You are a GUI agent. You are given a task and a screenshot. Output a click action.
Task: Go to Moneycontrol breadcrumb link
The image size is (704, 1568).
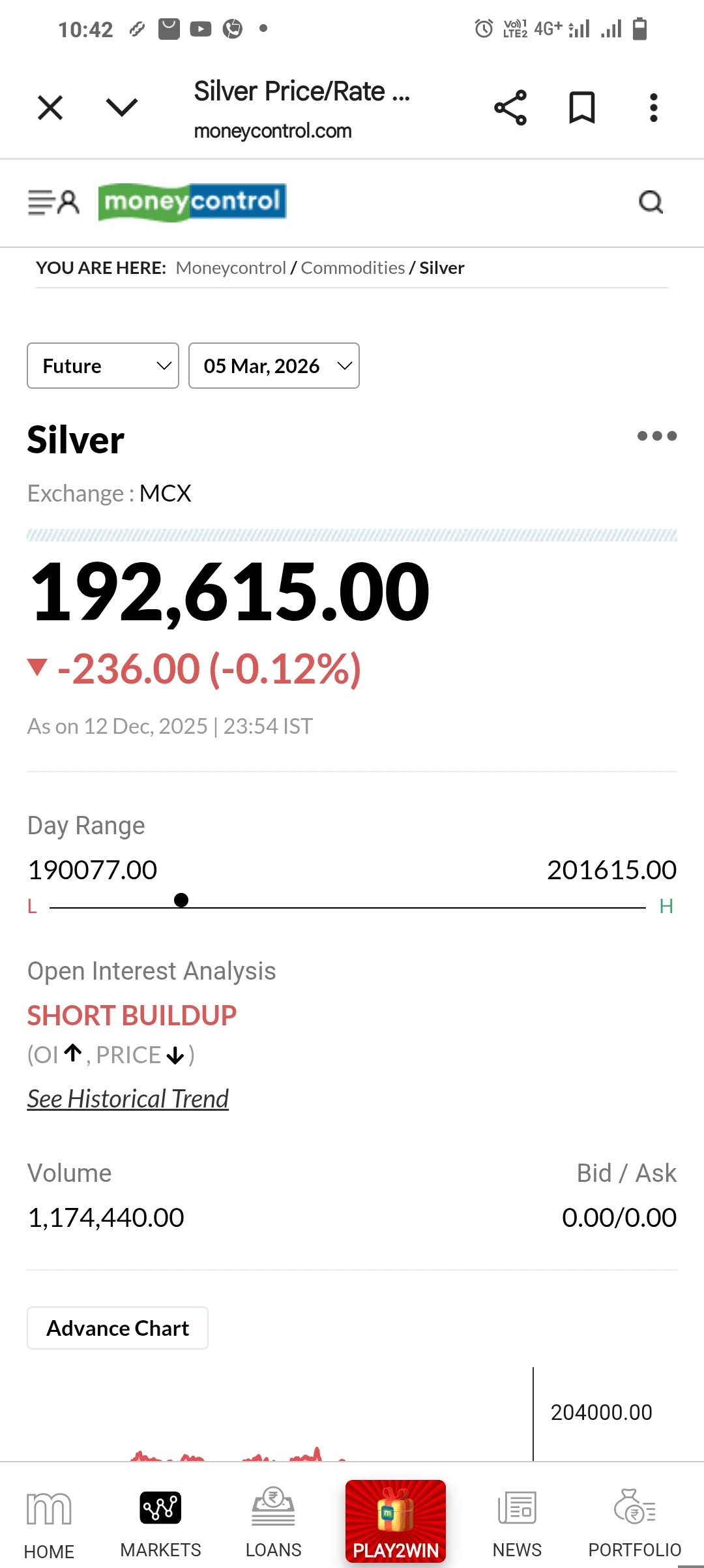231,268
